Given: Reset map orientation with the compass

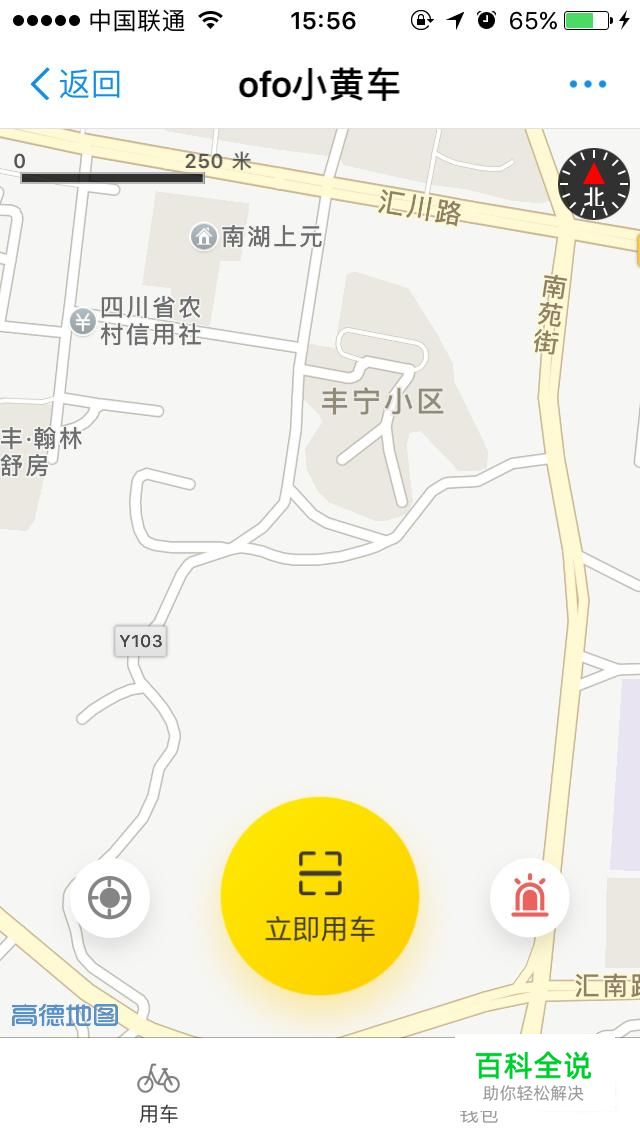Looking at the screenshot, I should (x=594, y=184).
